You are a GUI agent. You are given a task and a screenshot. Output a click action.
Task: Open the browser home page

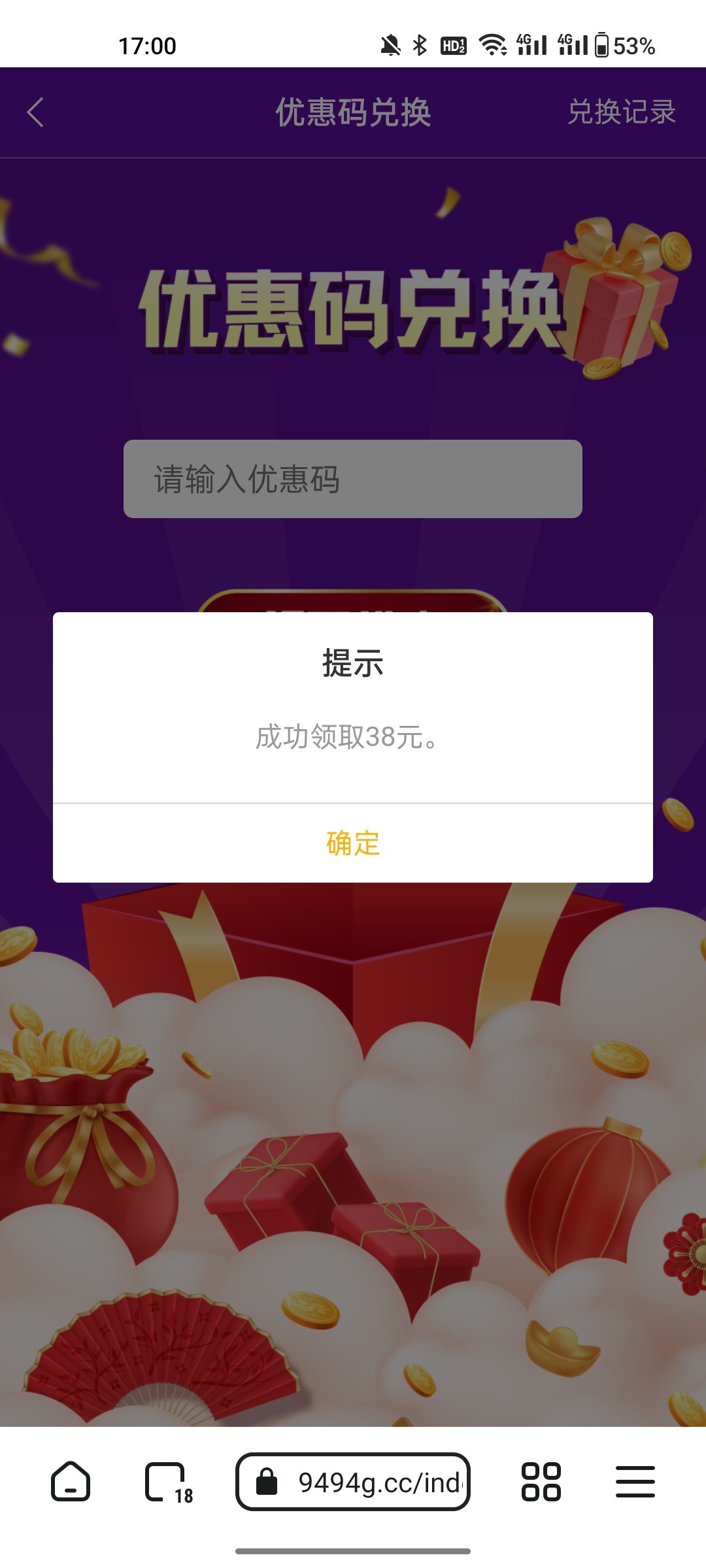point(71,1481)
